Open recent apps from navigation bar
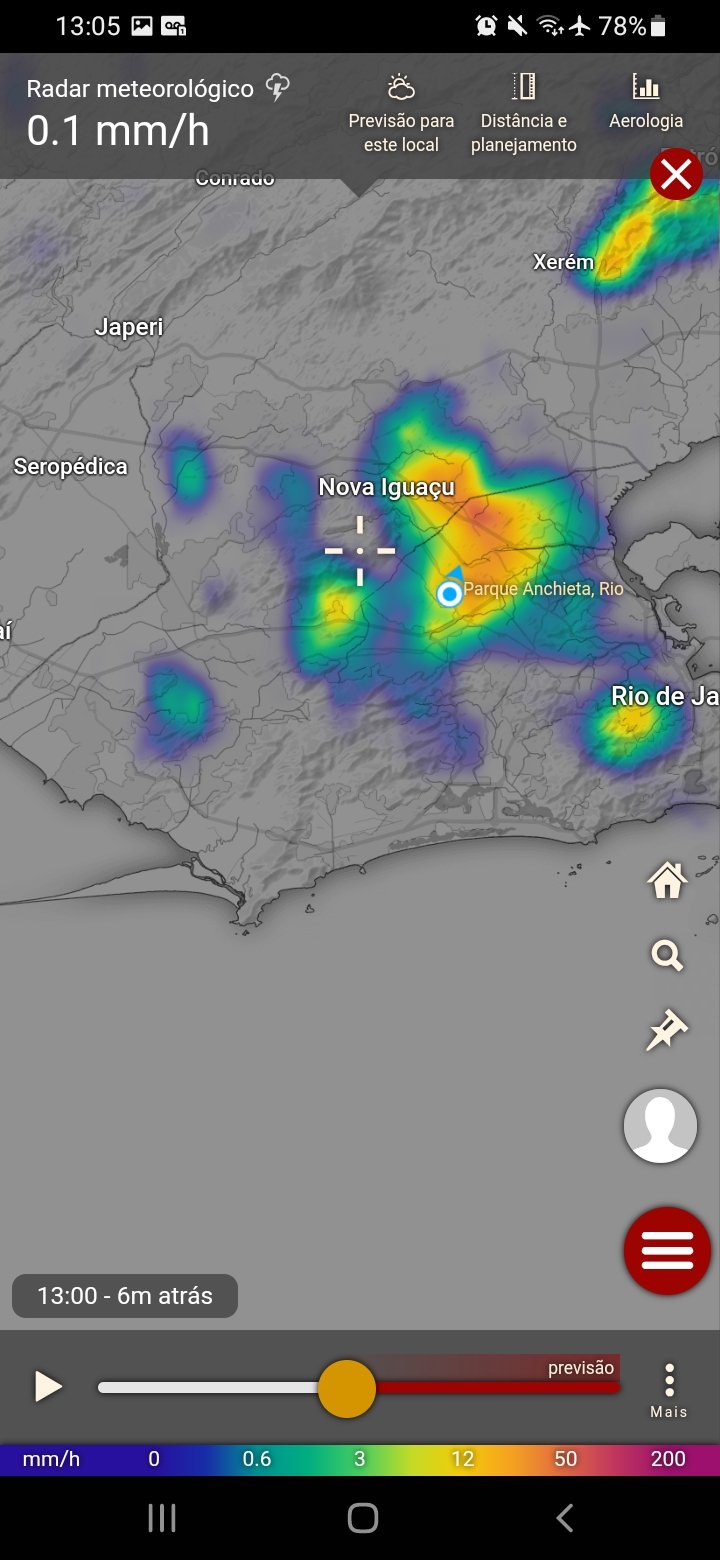This screenshot has height=1560, width=720. tap(162, 1518)
